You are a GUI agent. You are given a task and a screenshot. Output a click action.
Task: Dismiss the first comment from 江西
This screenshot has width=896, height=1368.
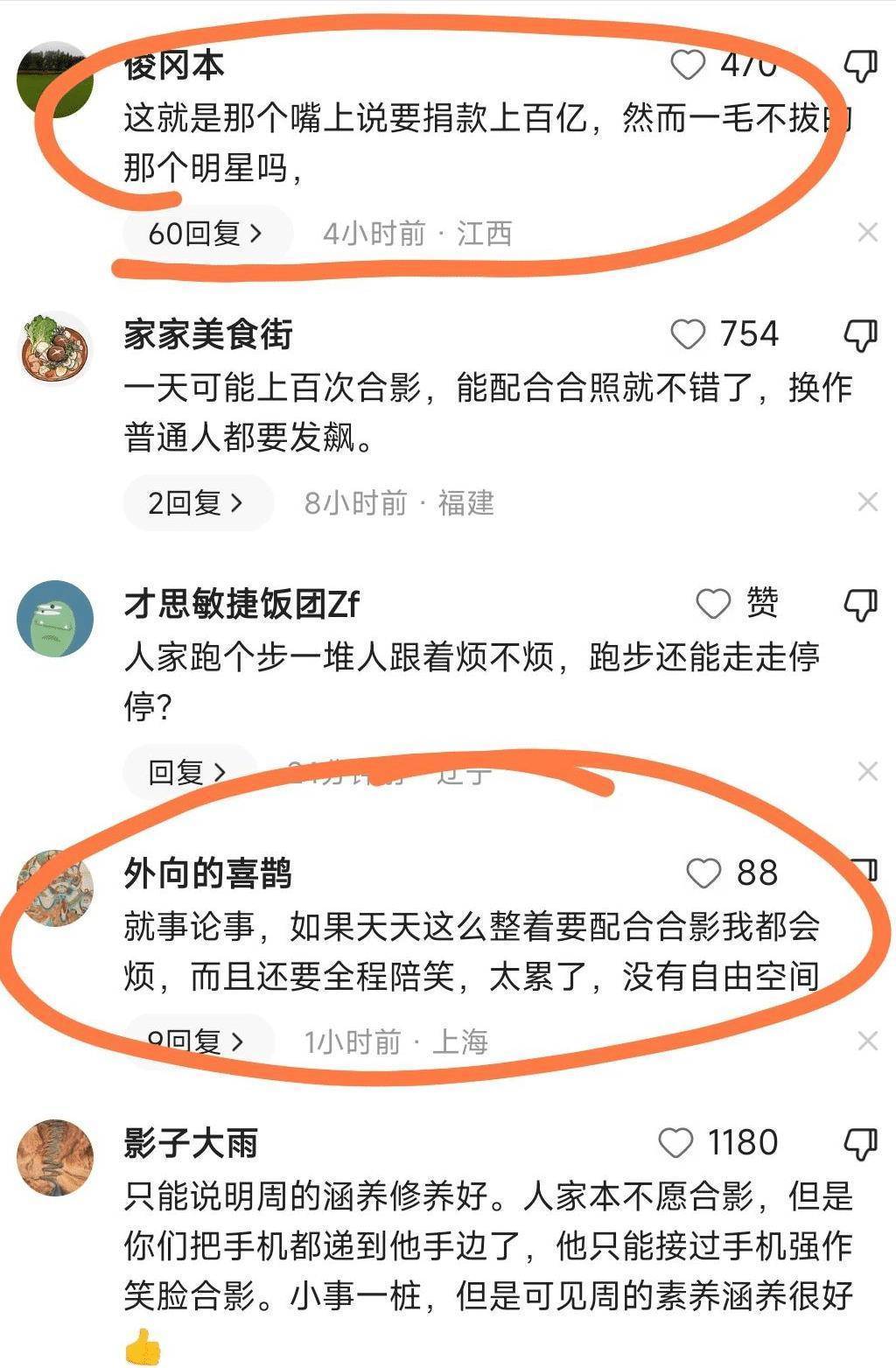click(x=867, y=233)
